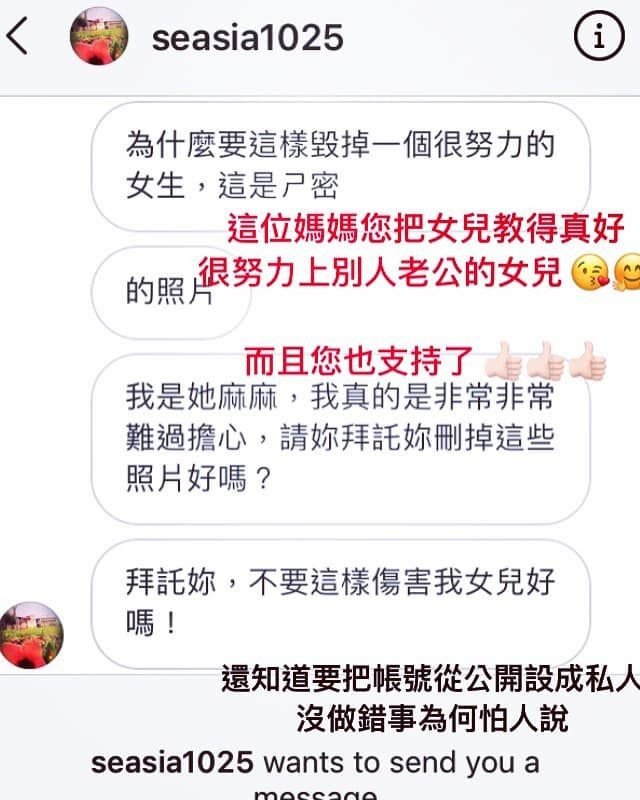Open seasia1025's profile from the header
The height and width of the screenshot is (800, 640).
pyautogui.click(x=246, y=38)
